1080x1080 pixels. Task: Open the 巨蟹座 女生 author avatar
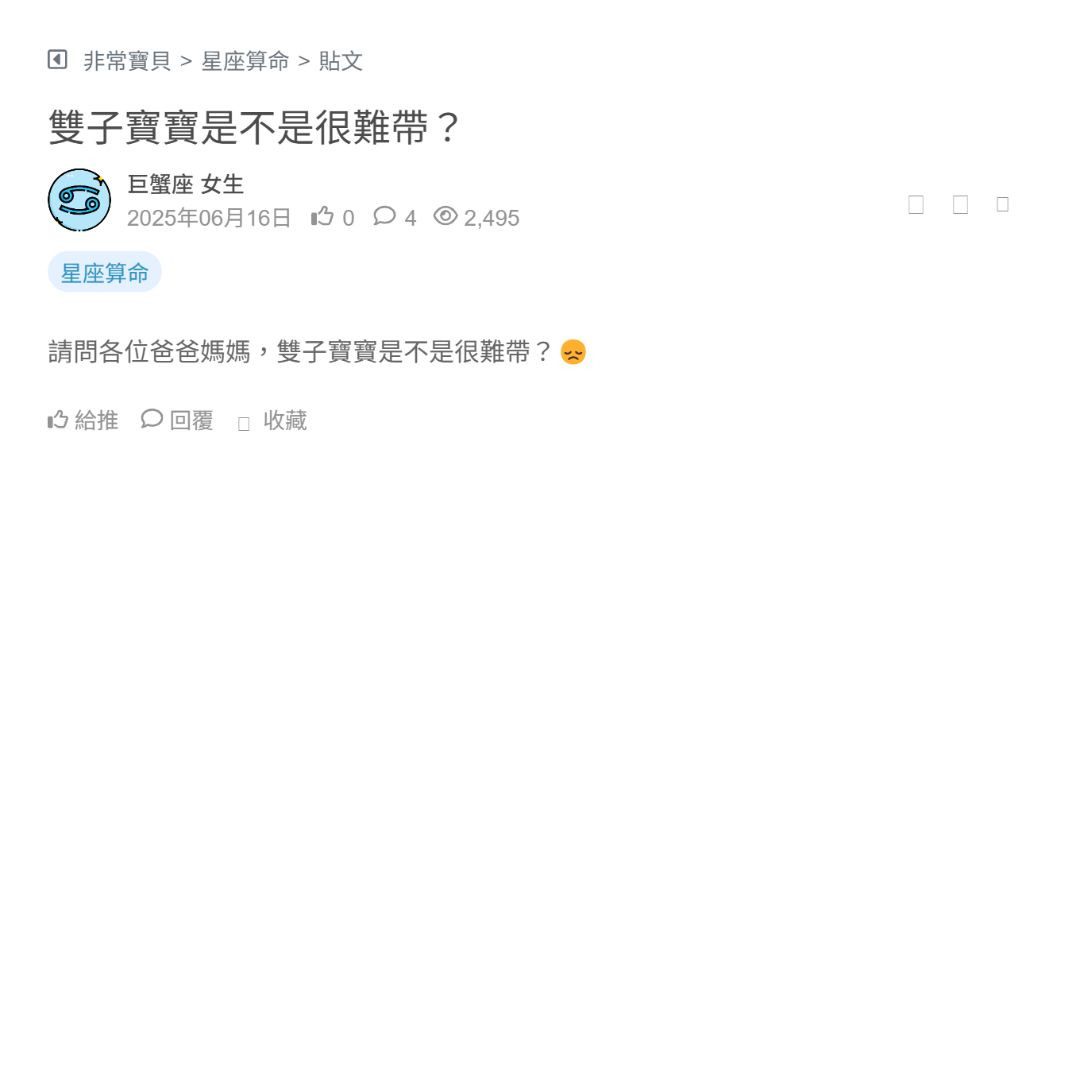[x=79, y=200]
